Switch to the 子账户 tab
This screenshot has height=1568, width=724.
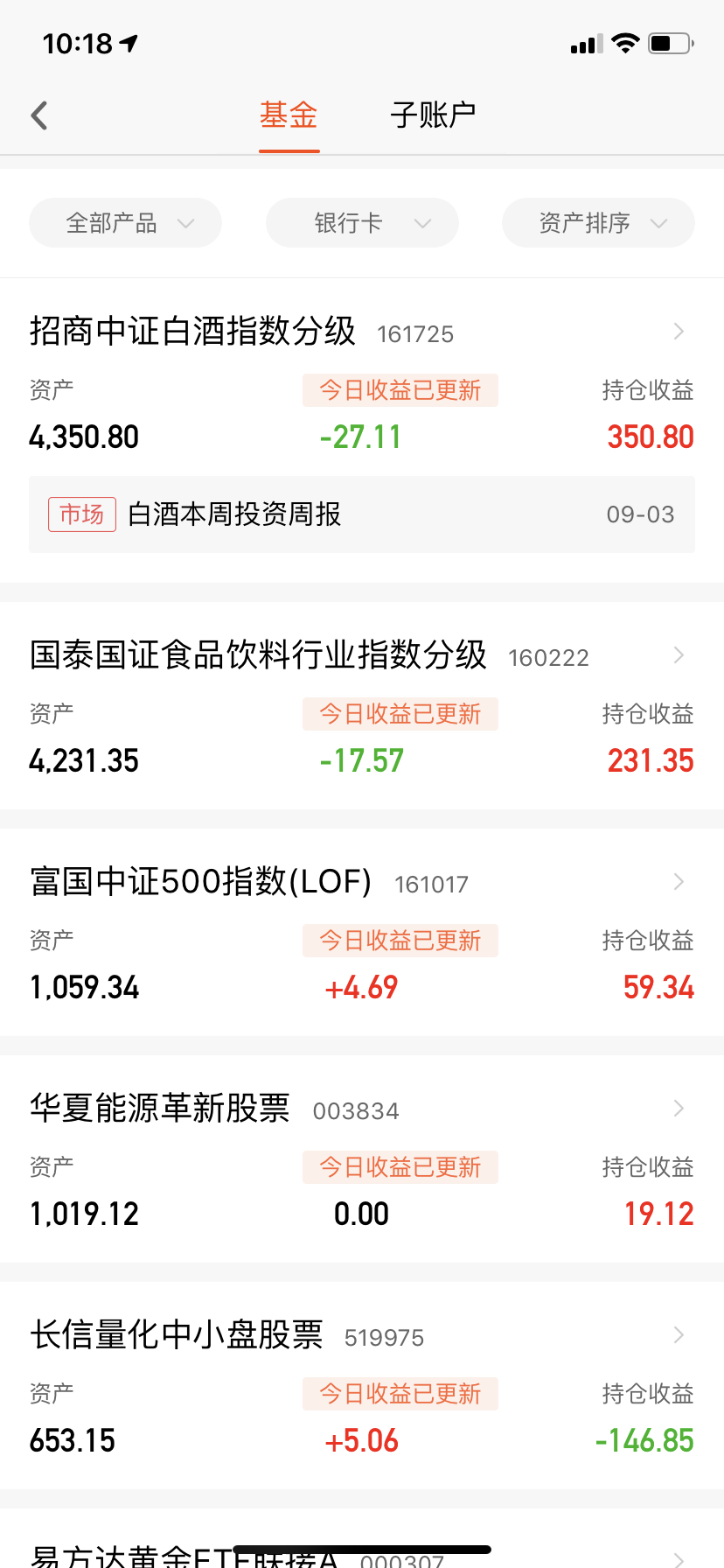pyautogui.click(x=433, y=115)
